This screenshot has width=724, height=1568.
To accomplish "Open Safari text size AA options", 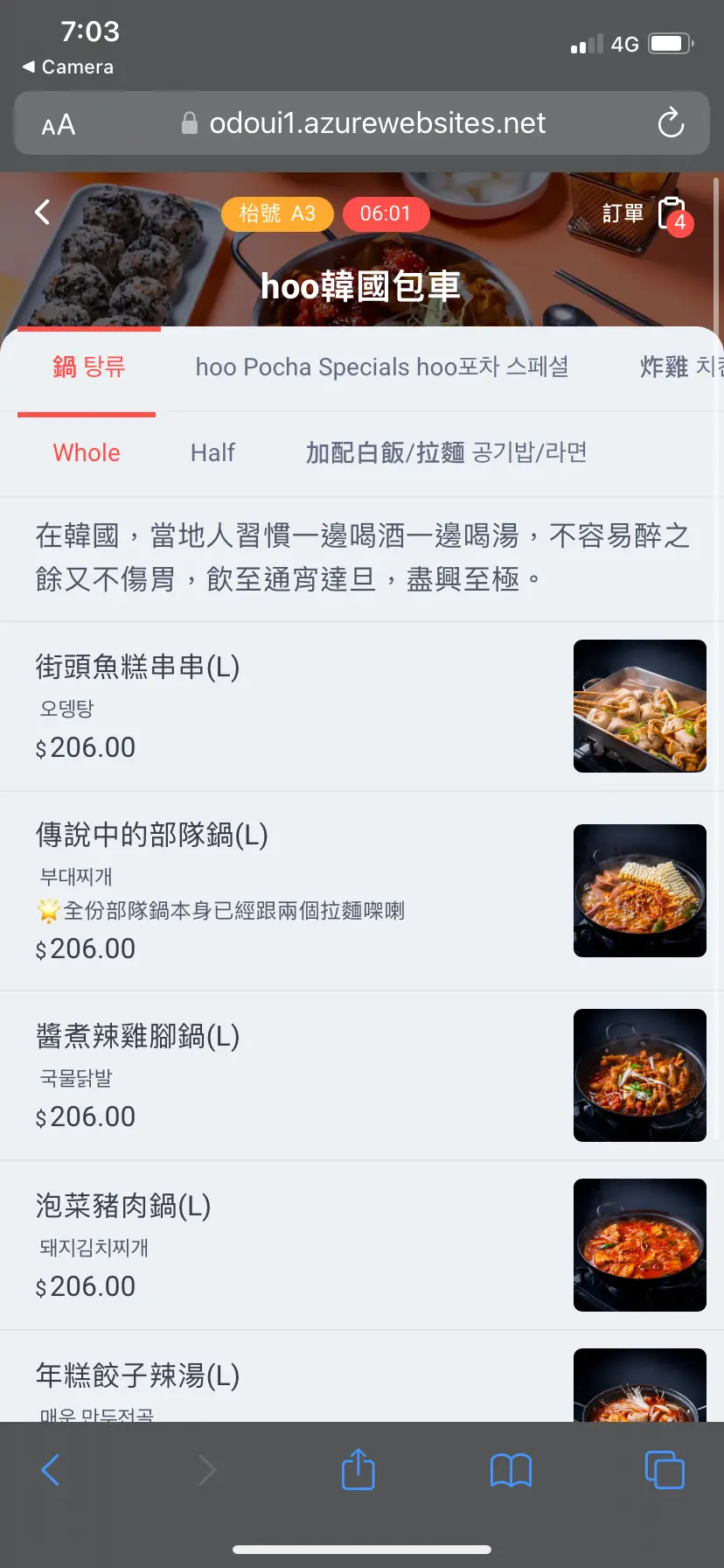I will [59, 125].
